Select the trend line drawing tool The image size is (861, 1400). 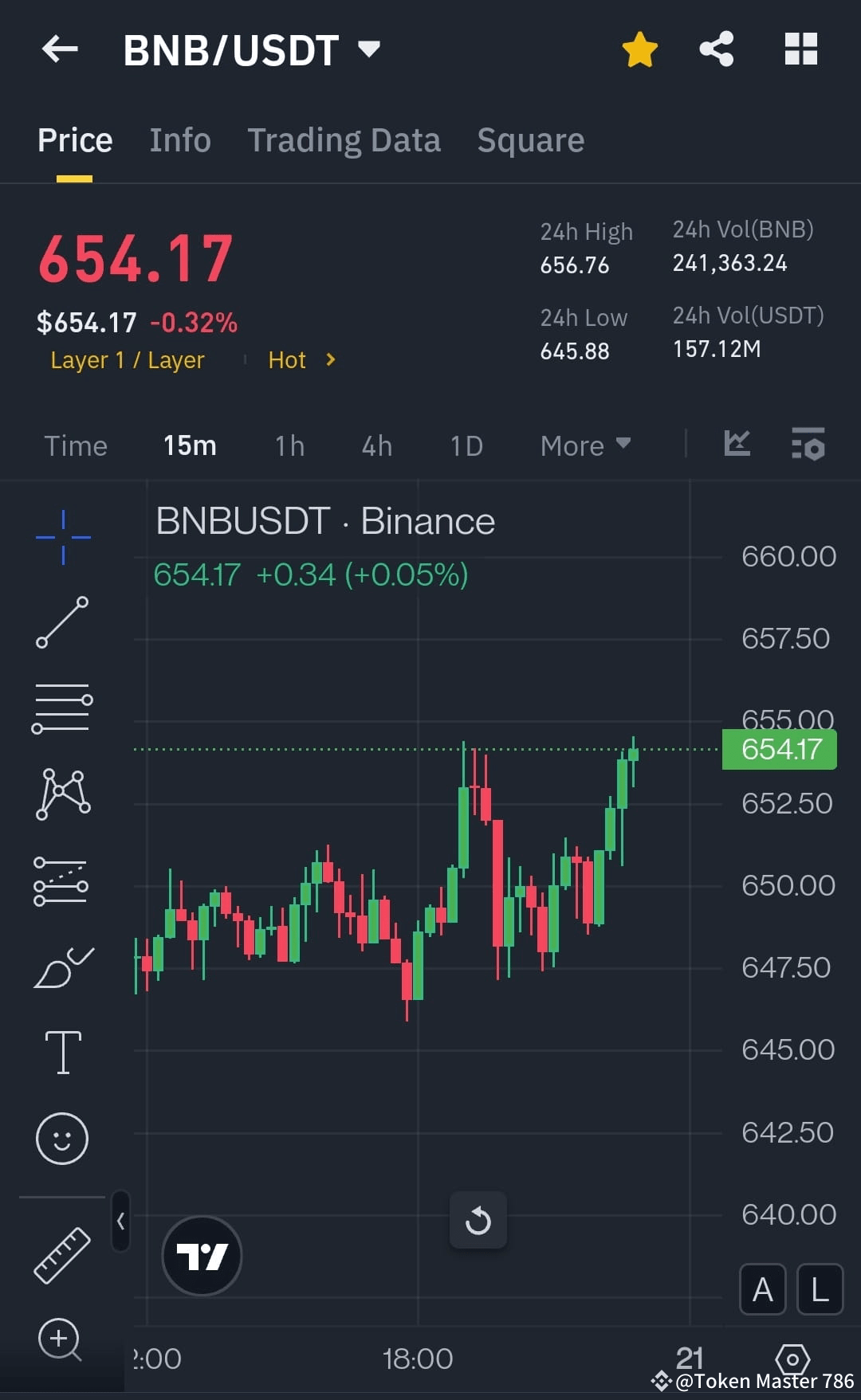62,622
